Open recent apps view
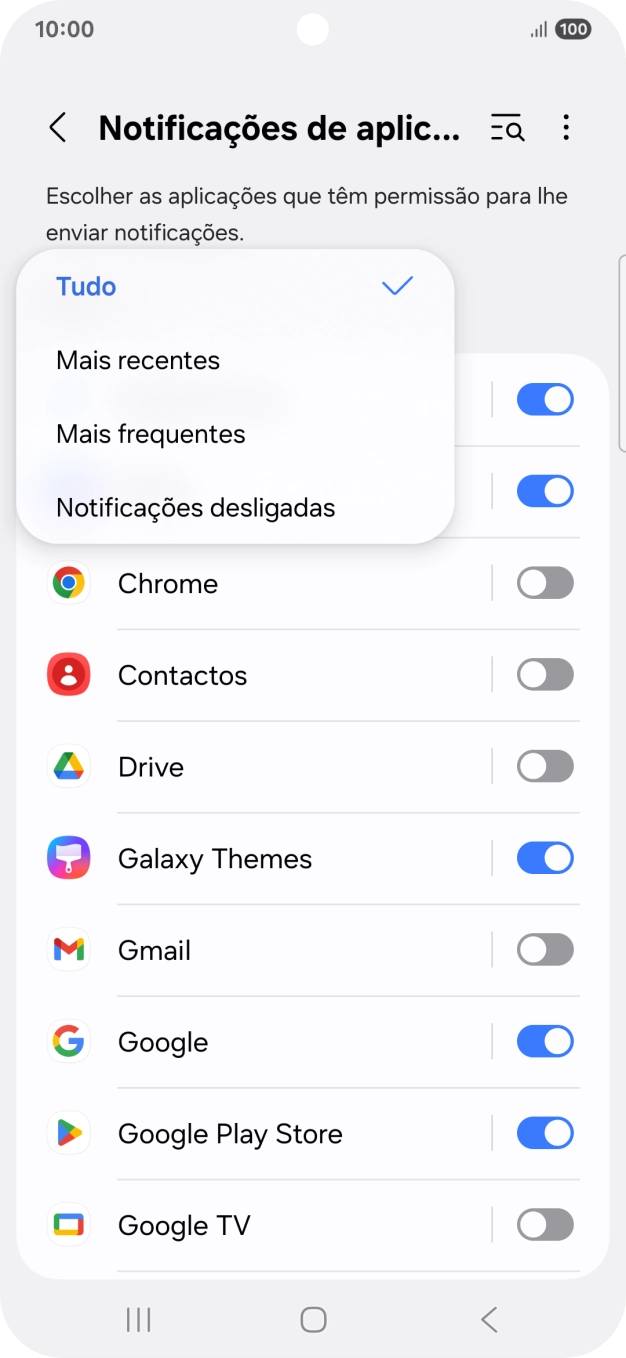 [138, 1320]
